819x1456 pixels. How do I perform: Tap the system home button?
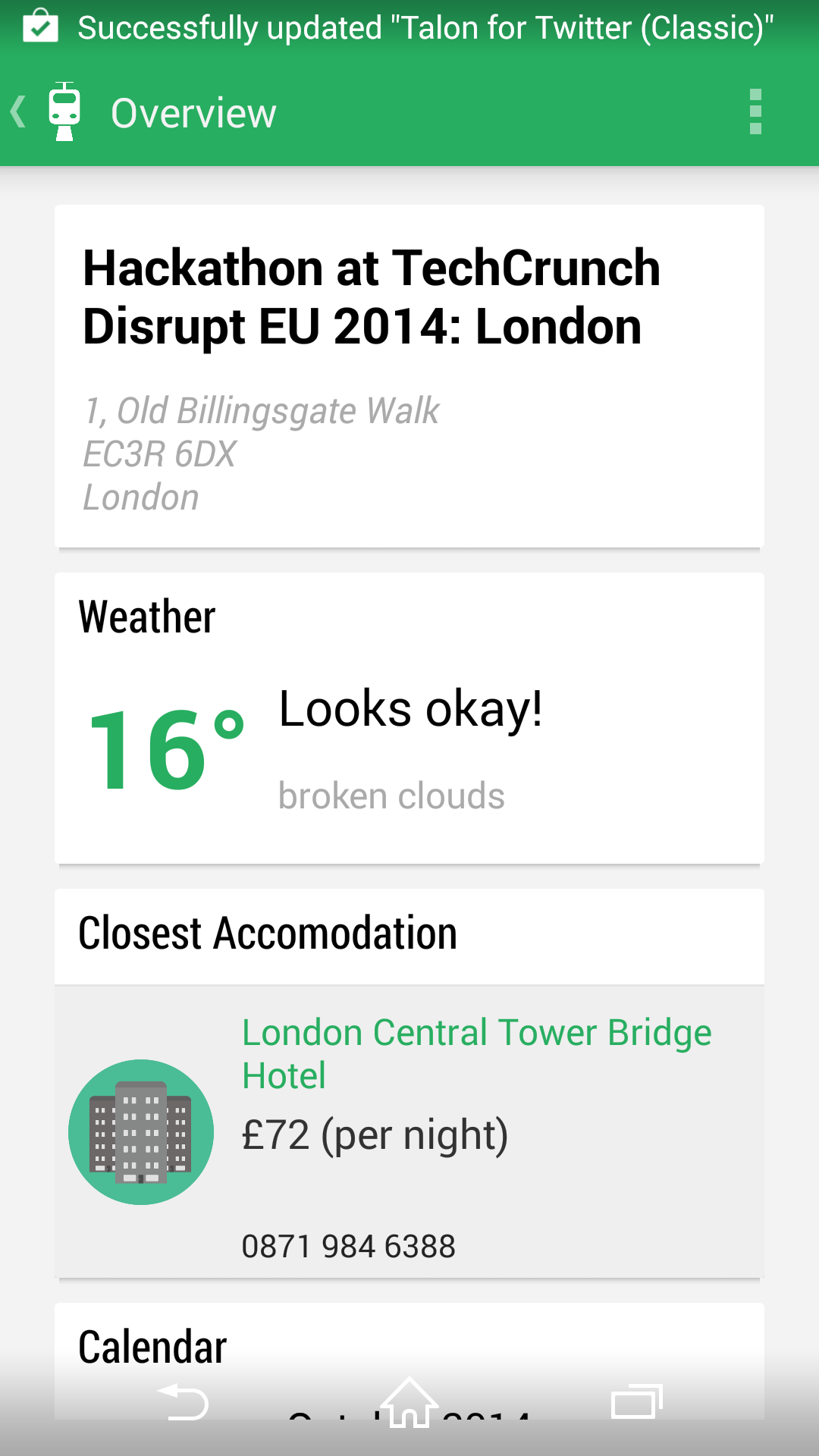click(409, 1403)
